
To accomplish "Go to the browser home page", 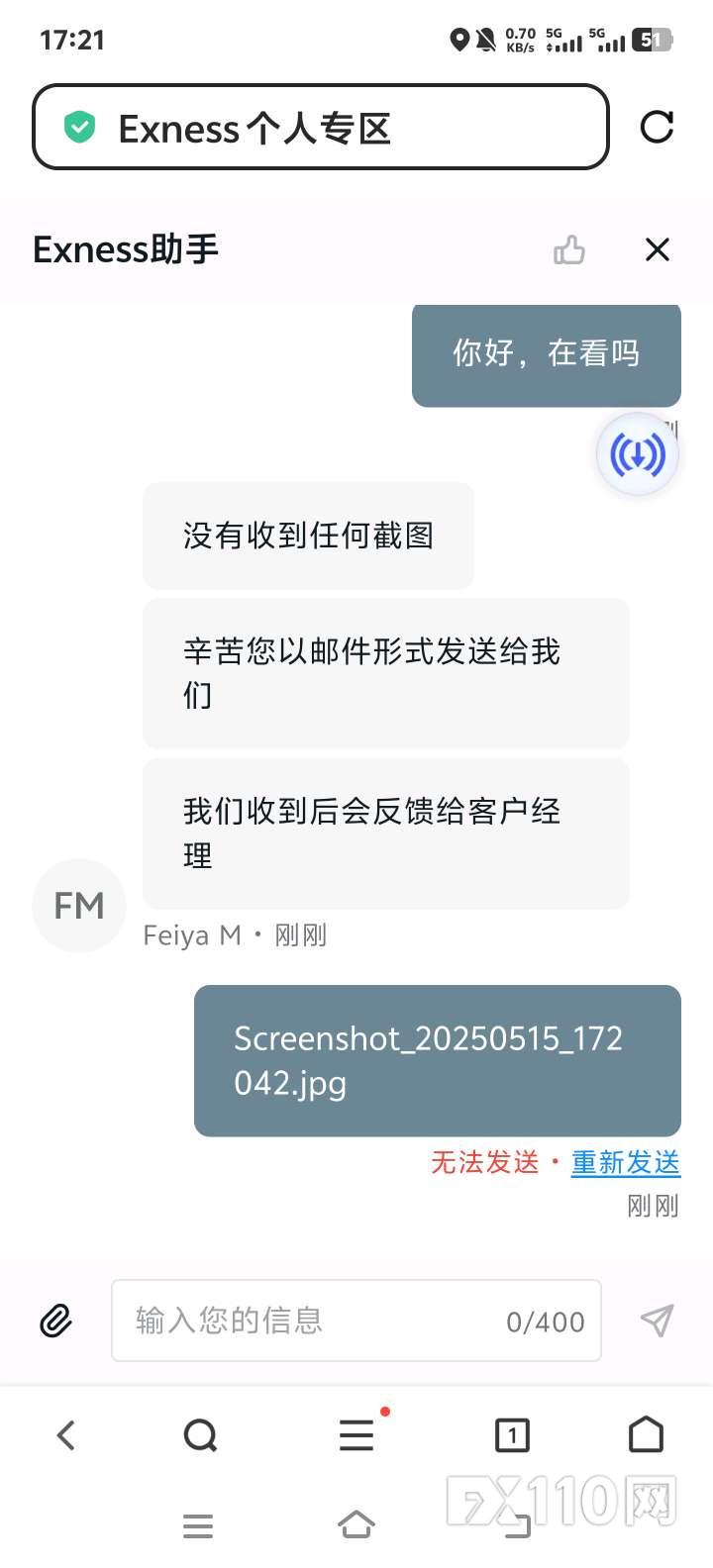I will pyautogui.click(x=647, y=1434).
